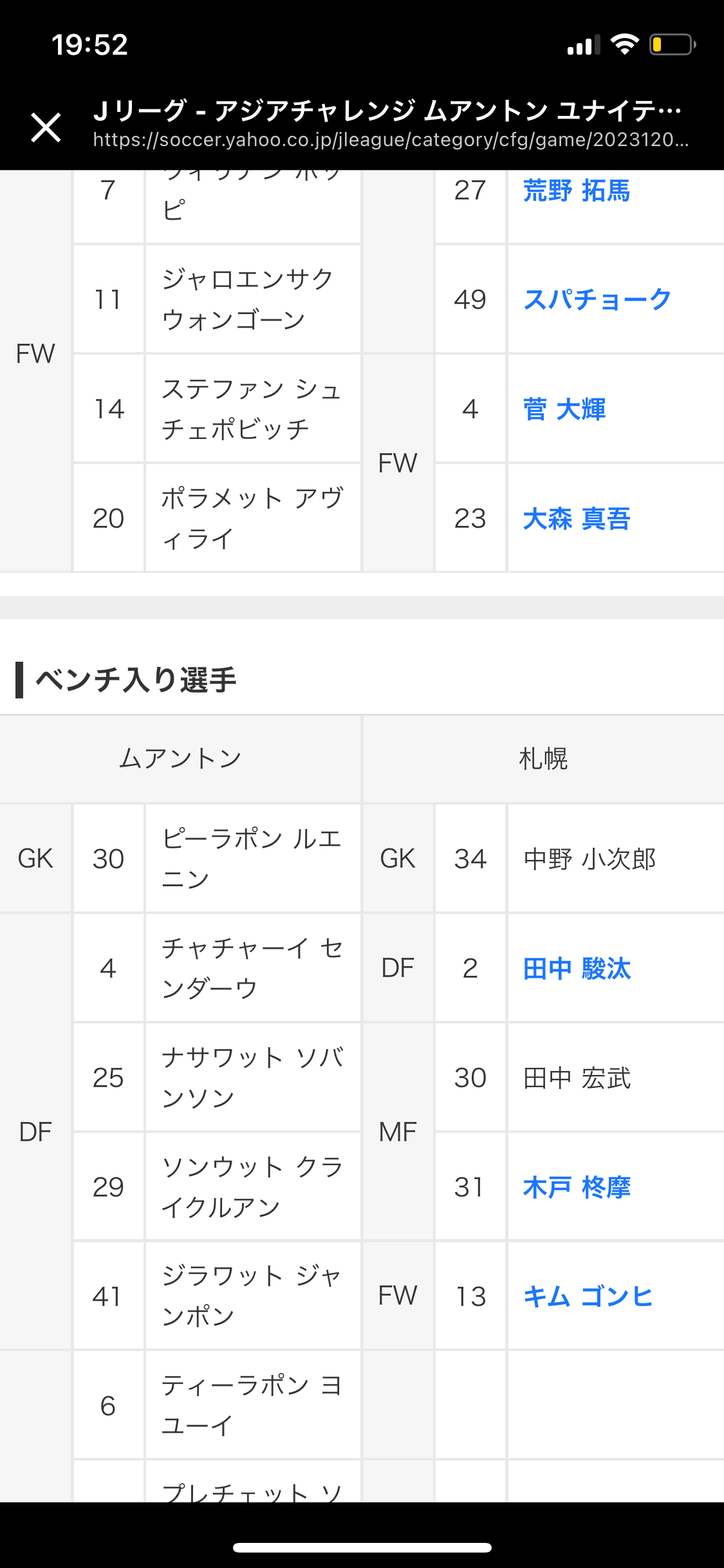Close the in-app browser page
This screenshot has height=1568, width=724.
click(46, 127)
